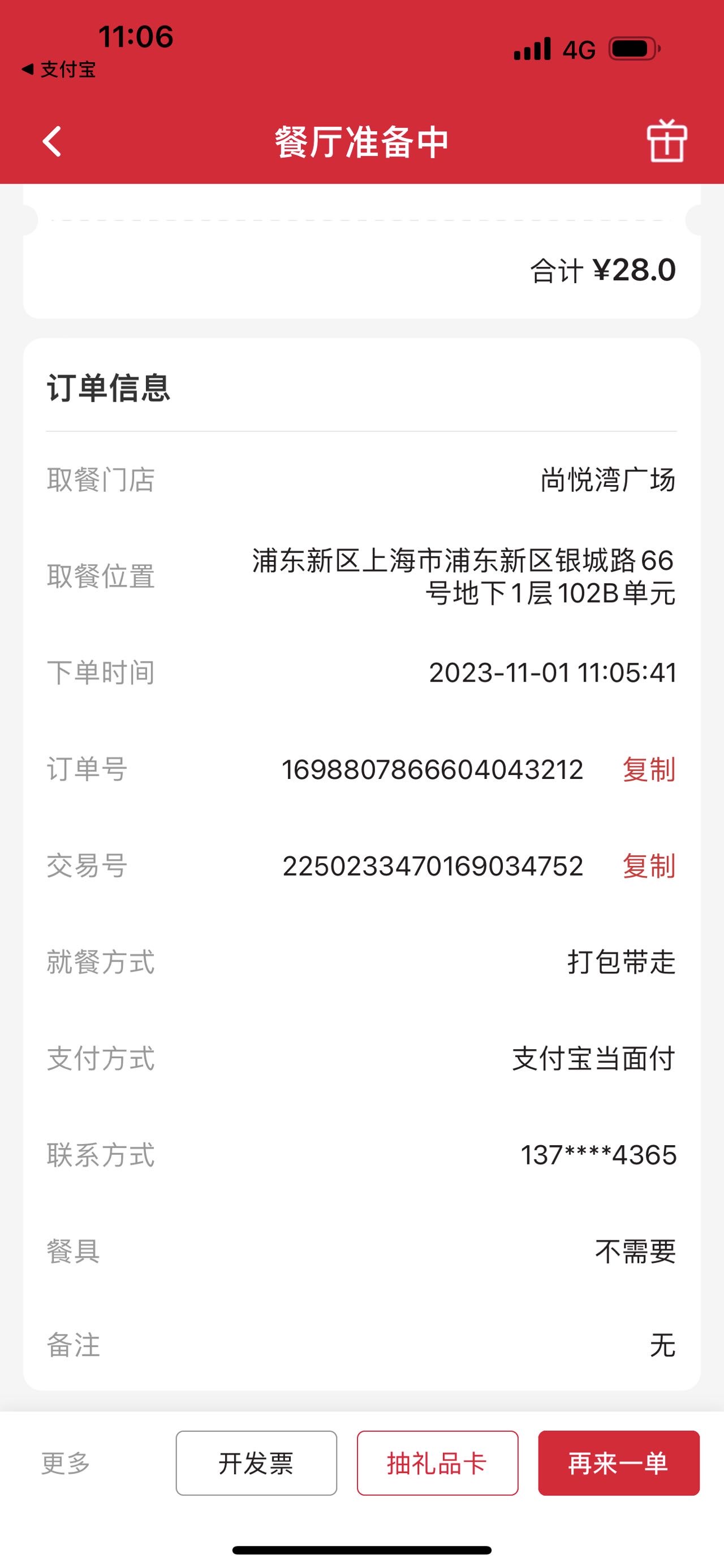724x1568 pixels.
Task: Request an invoice via 开发票
Action: [x=256, y=1463]
